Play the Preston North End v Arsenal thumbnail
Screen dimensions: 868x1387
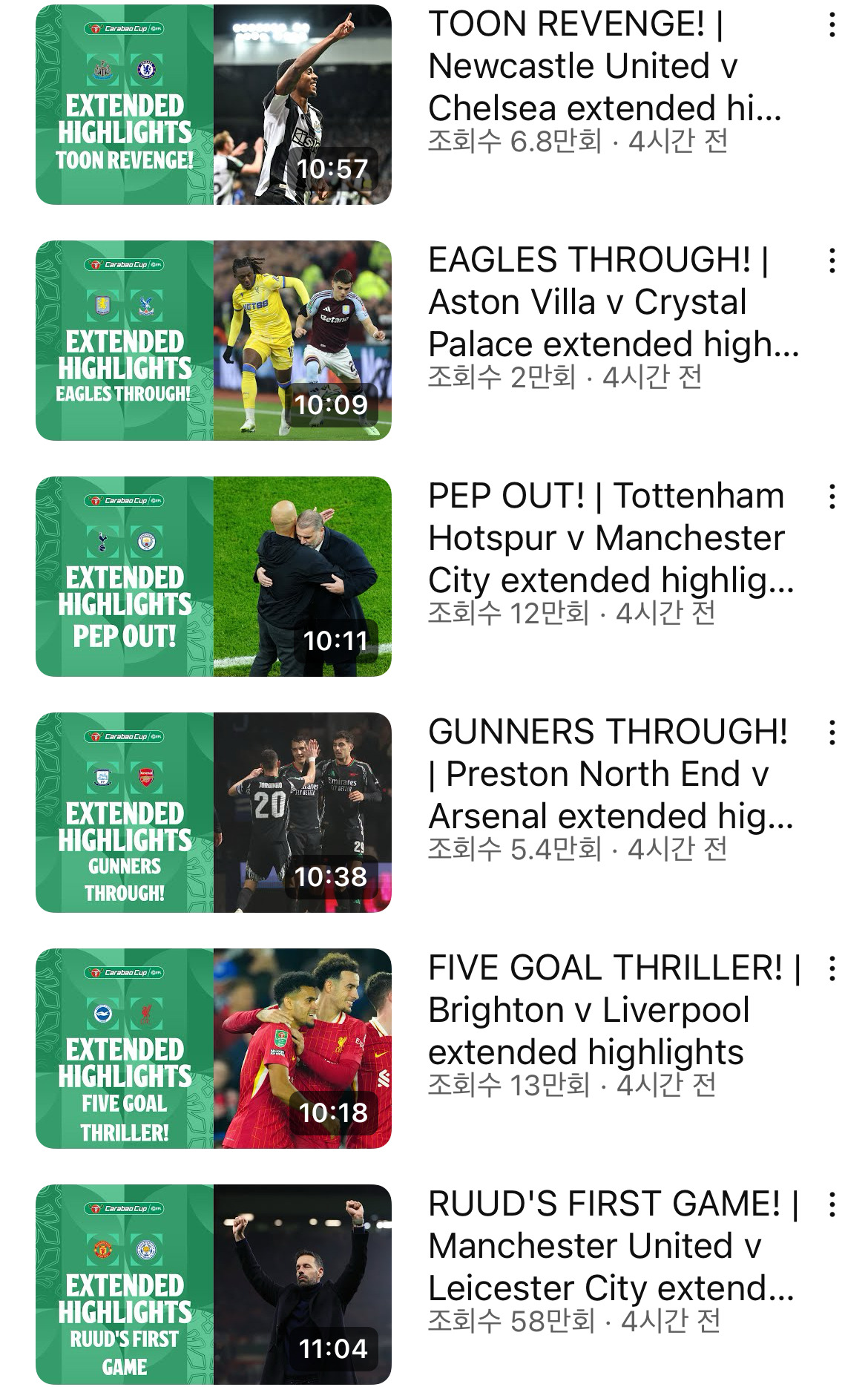214,813
